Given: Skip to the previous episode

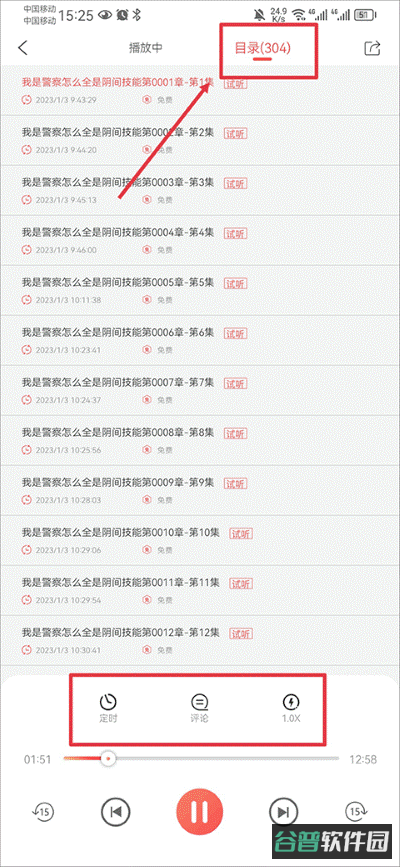Looking at the screenshot, I should [116, 812].
